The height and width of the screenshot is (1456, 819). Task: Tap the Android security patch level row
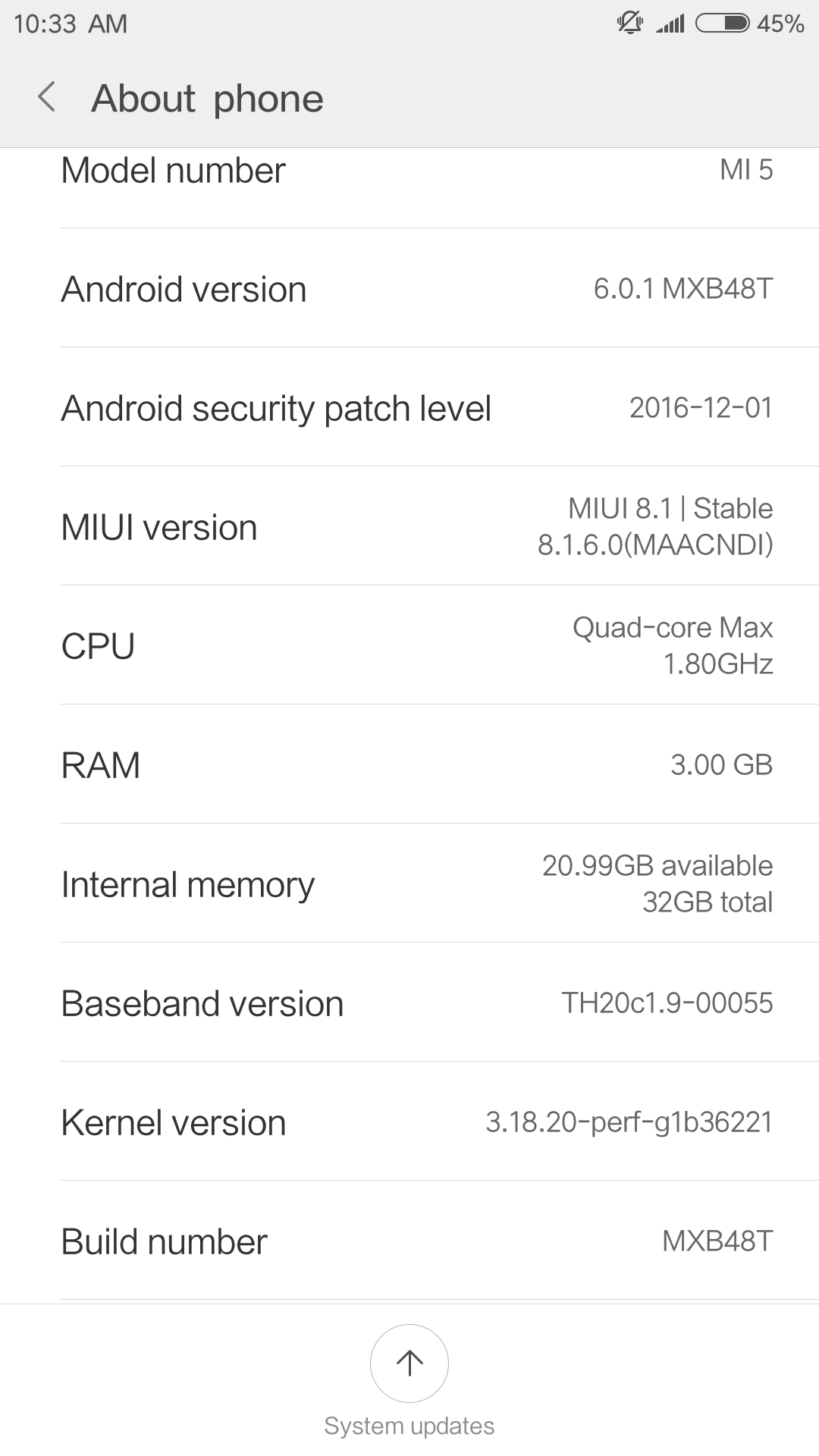point(409,407)
